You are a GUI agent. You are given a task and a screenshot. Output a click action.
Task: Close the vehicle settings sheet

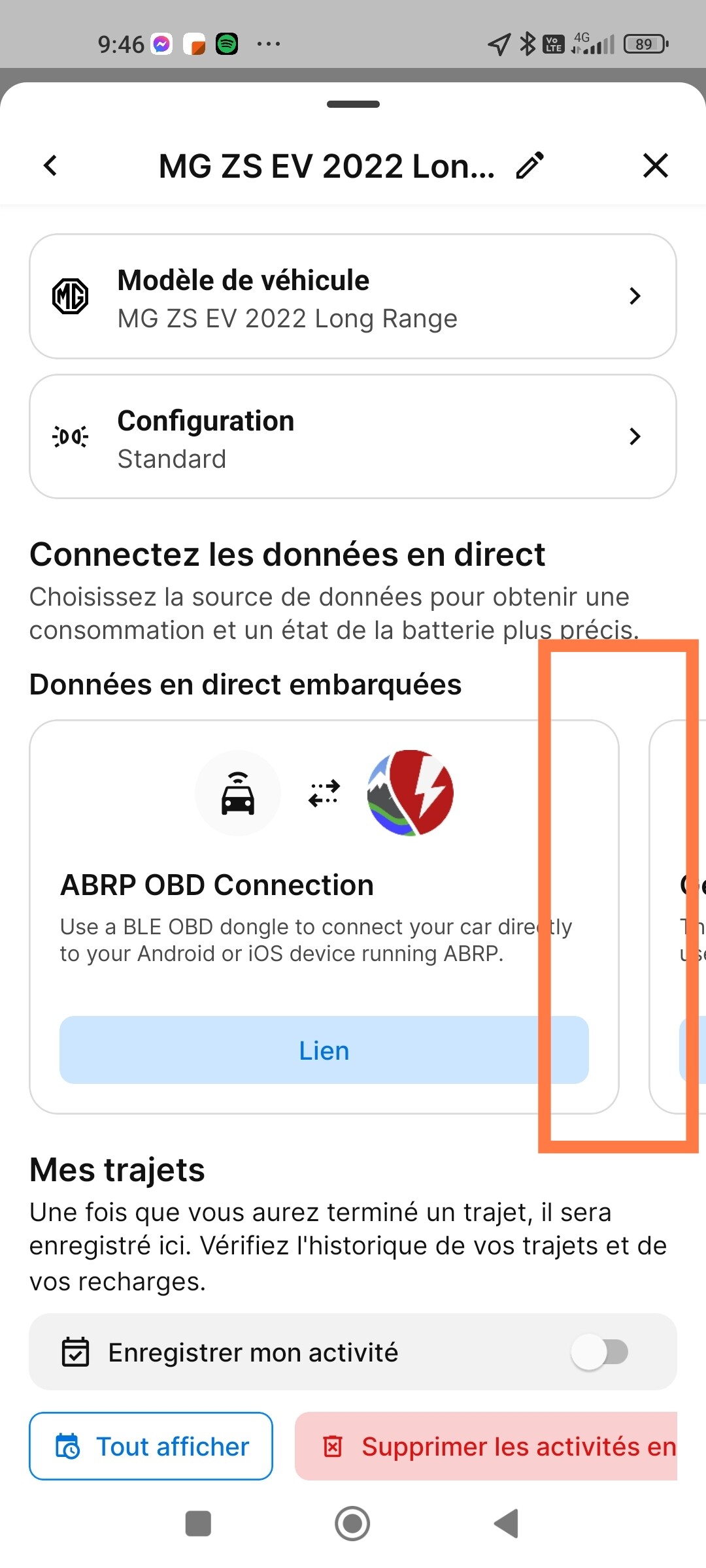pos(655,165)
